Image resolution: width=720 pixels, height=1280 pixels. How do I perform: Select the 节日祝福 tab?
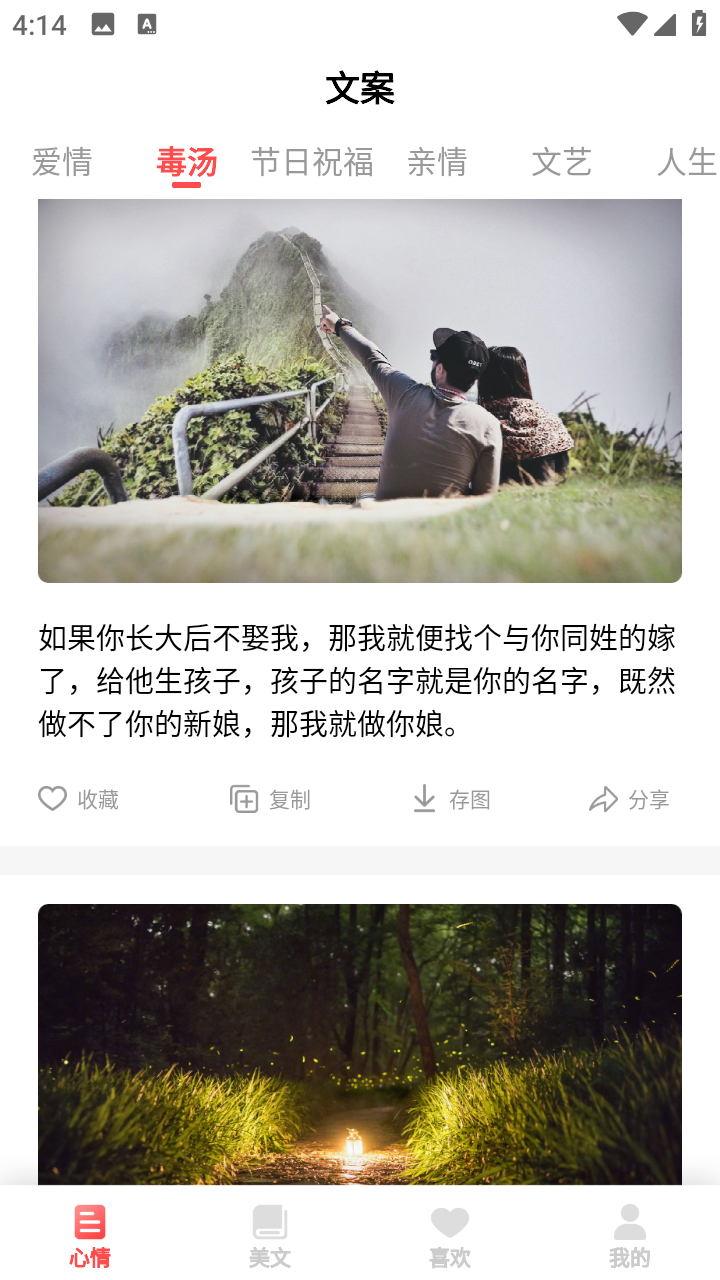coord(312,162)
